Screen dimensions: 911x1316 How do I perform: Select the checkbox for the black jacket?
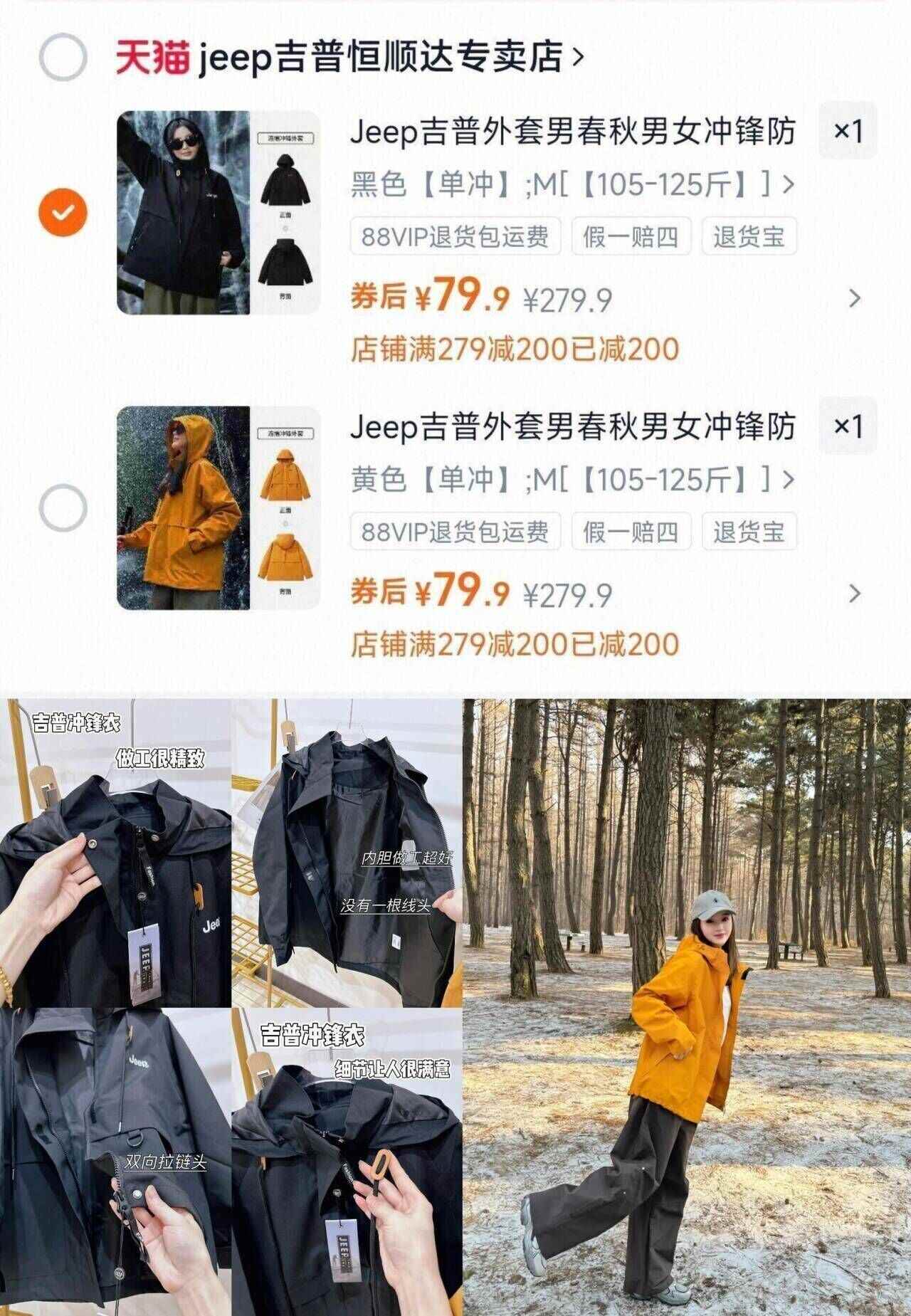62,212
